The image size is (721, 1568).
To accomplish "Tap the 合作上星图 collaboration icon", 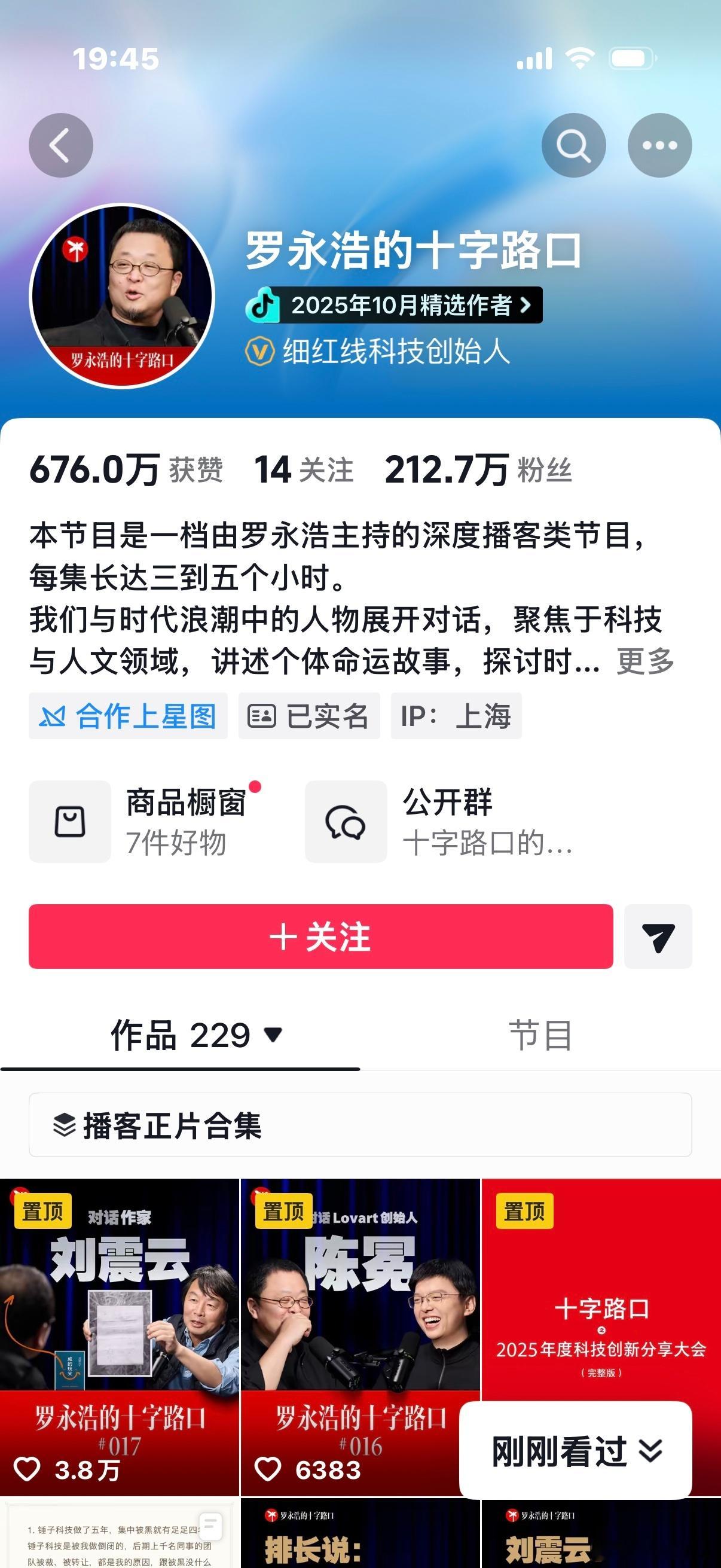I will click(129, 716).
